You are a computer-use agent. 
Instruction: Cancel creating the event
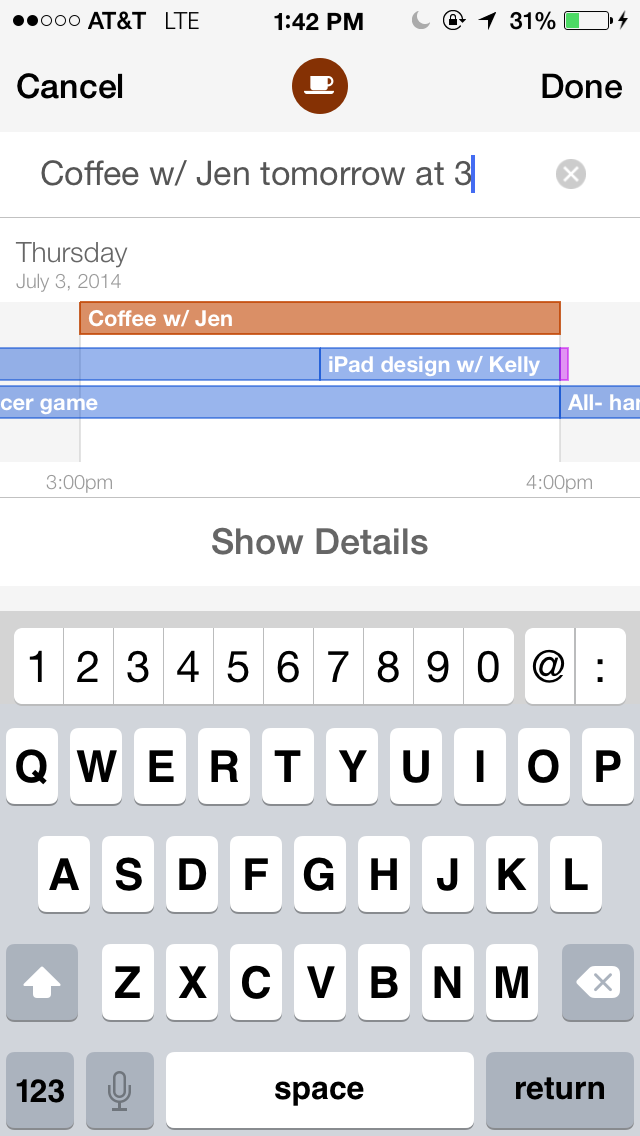click(70, 87)
